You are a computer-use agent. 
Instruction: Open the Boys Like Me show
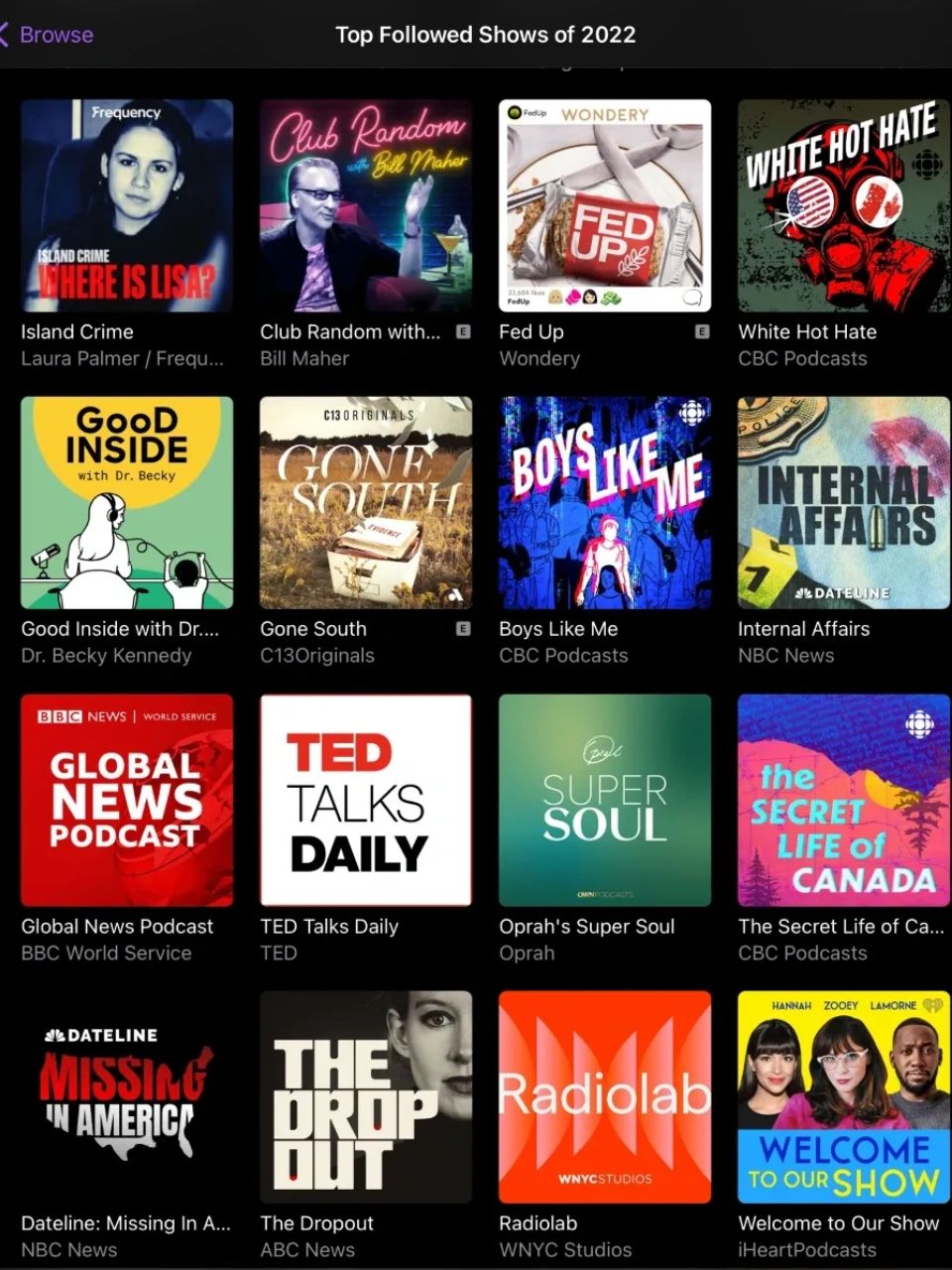coord(605,503)
